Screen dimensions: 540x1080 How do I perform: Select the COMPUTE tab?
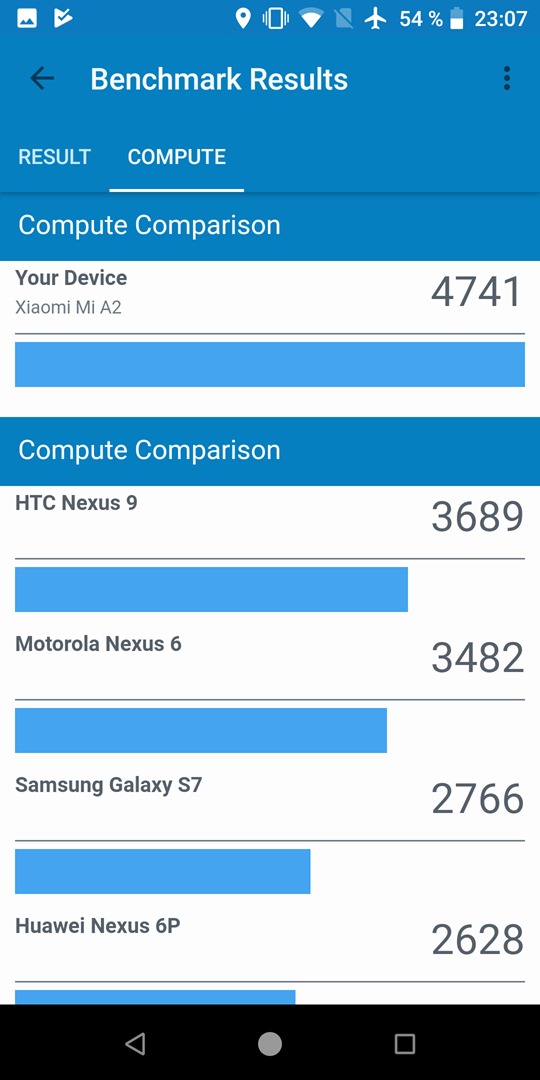[x=176, y=157]
